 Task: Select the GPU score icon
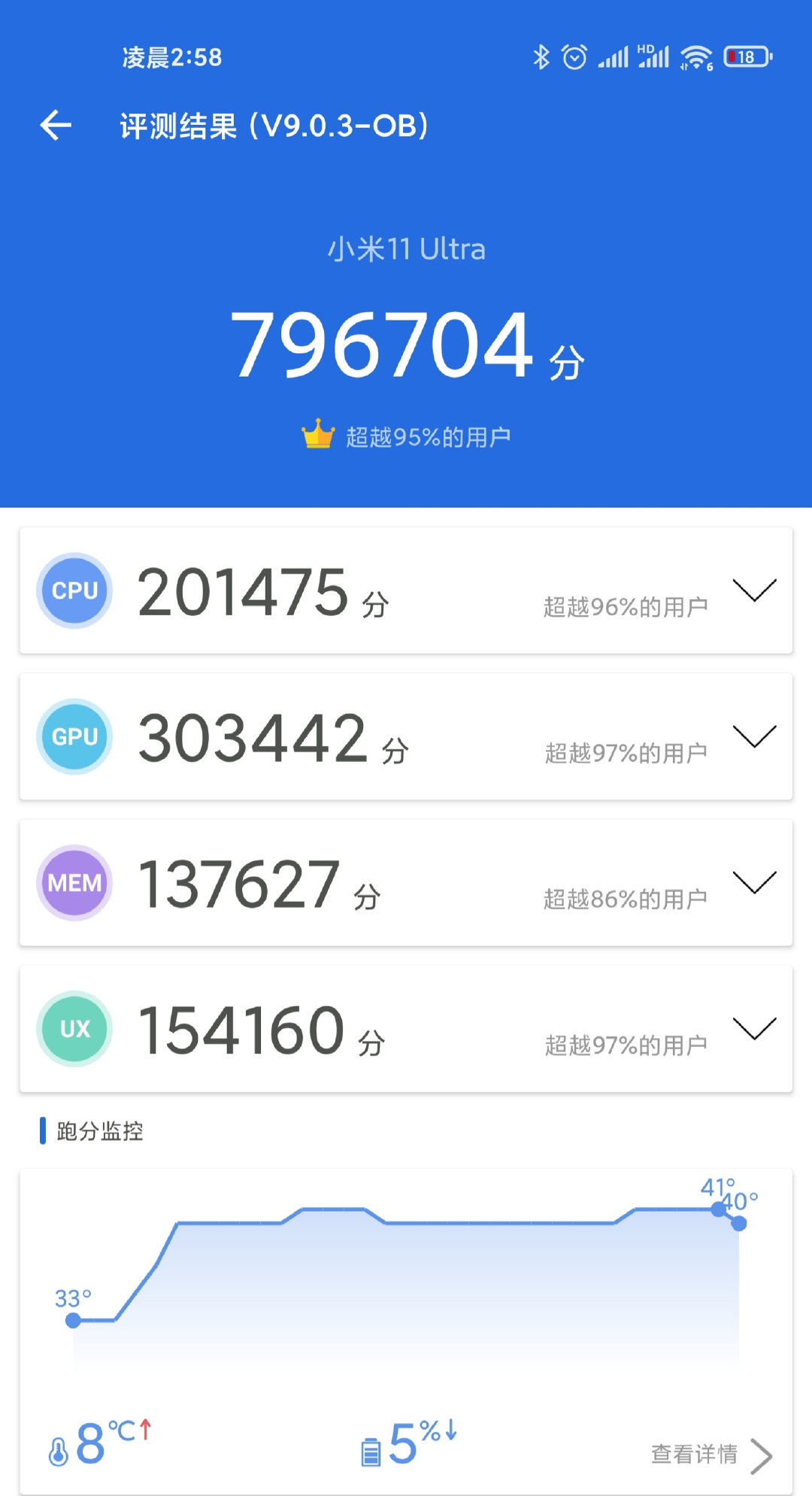pyautogui.click(x=73, y=736)
